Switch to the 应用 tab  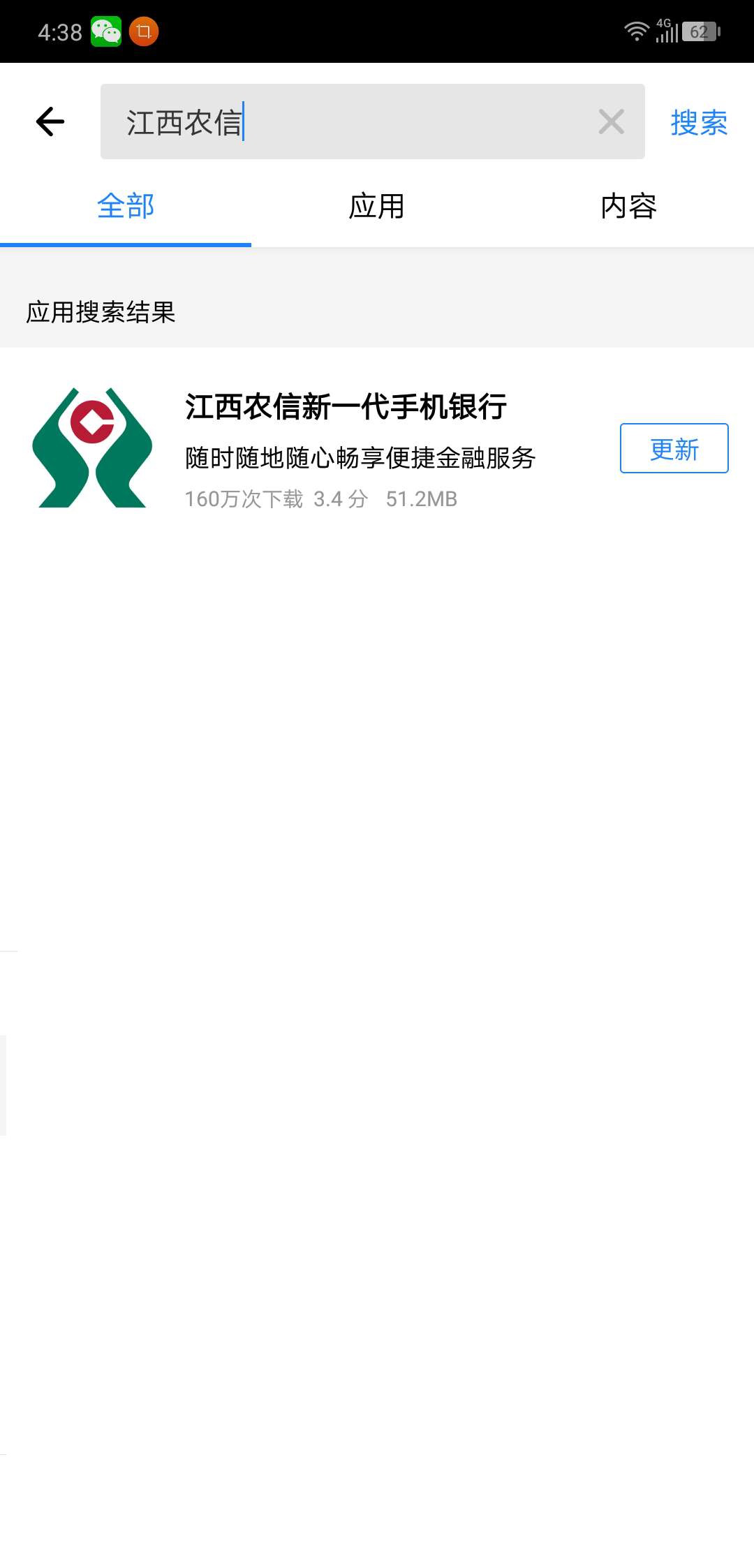pyautogui.click(x=377, y=207)
